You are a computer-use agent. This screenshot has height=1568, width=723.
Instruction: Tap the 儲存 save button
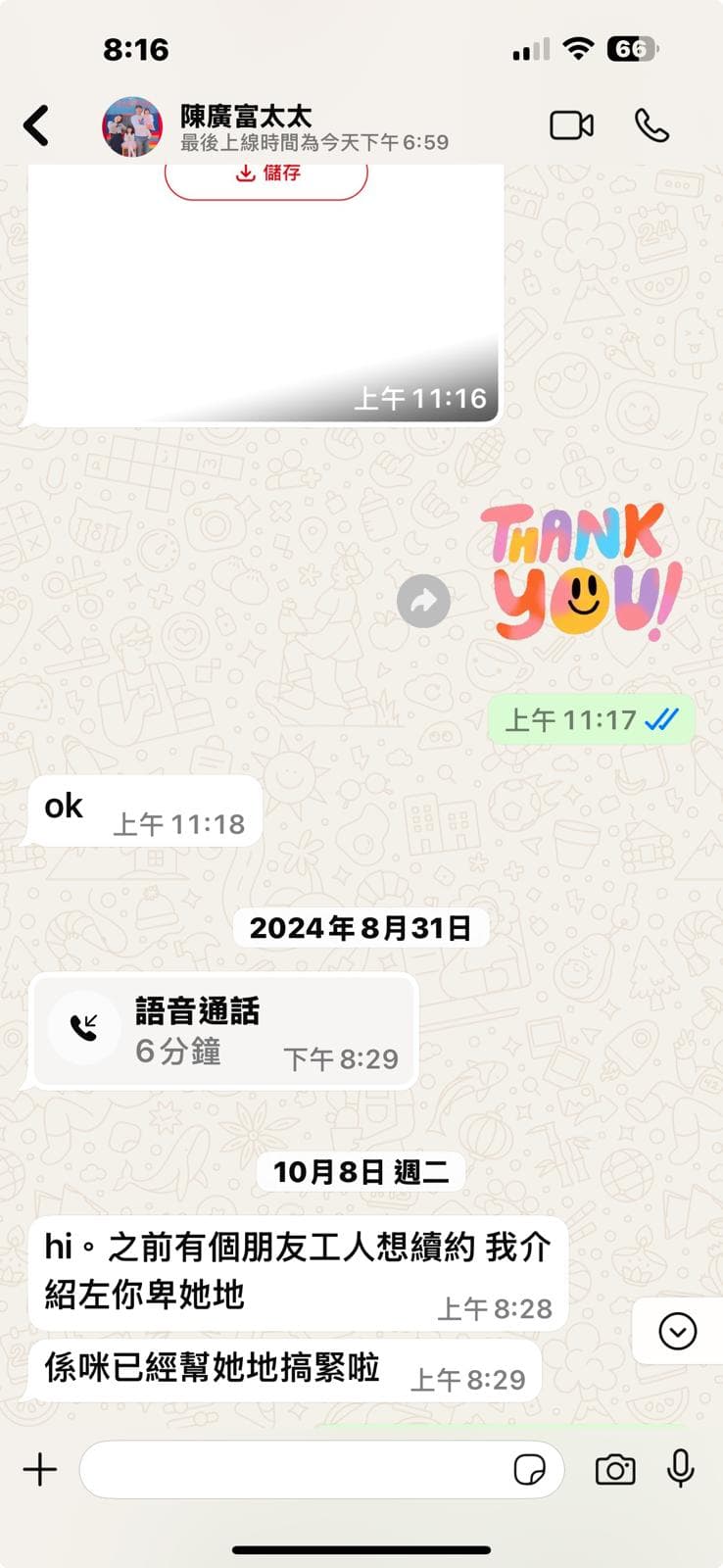[x=266, y=174]
